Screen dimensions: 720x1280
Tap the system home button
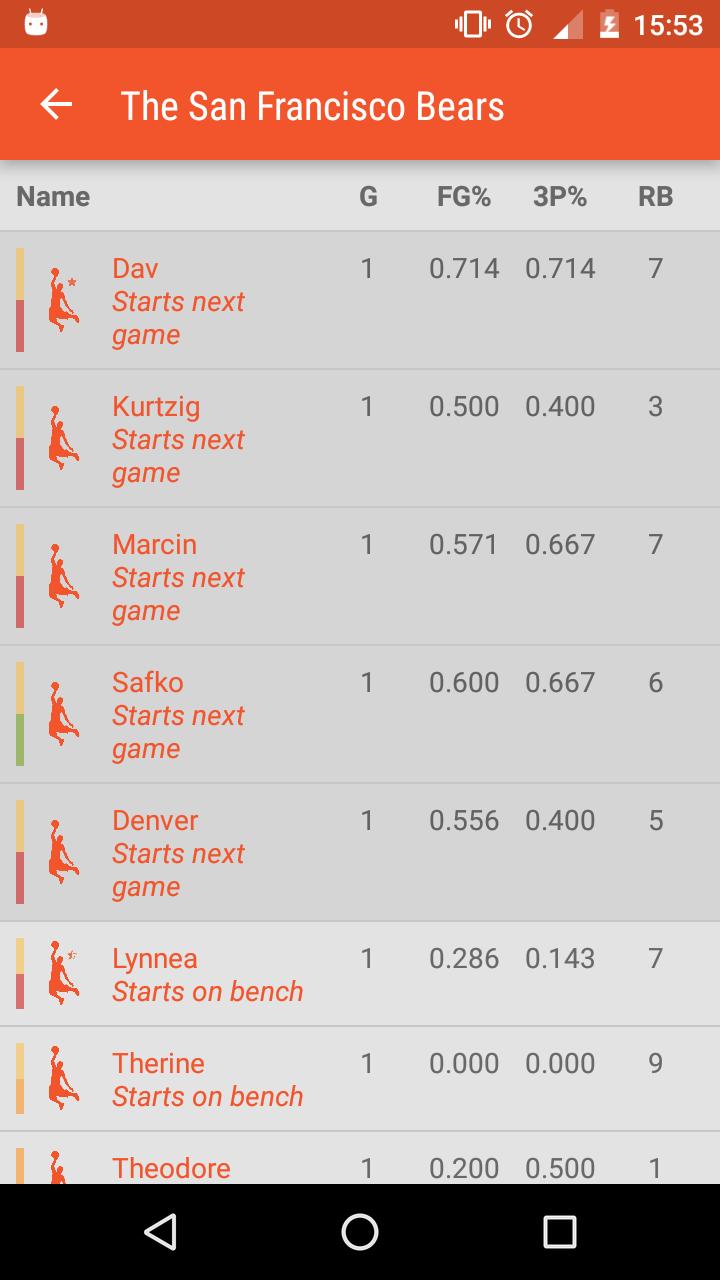click(360, 1232)
